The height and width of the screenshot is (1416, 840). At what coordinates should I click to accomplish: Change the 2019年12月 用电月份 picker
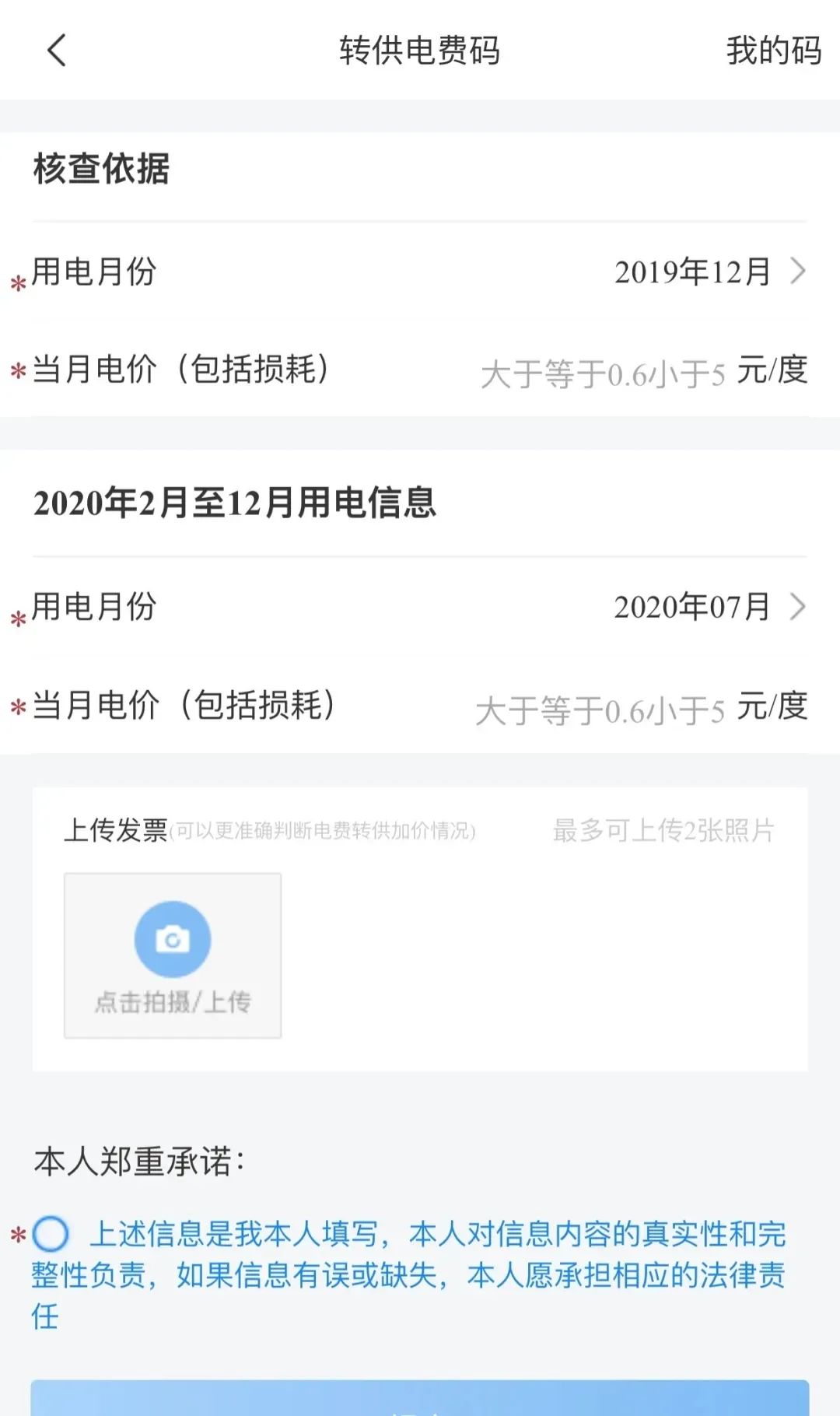pos(708,272)
